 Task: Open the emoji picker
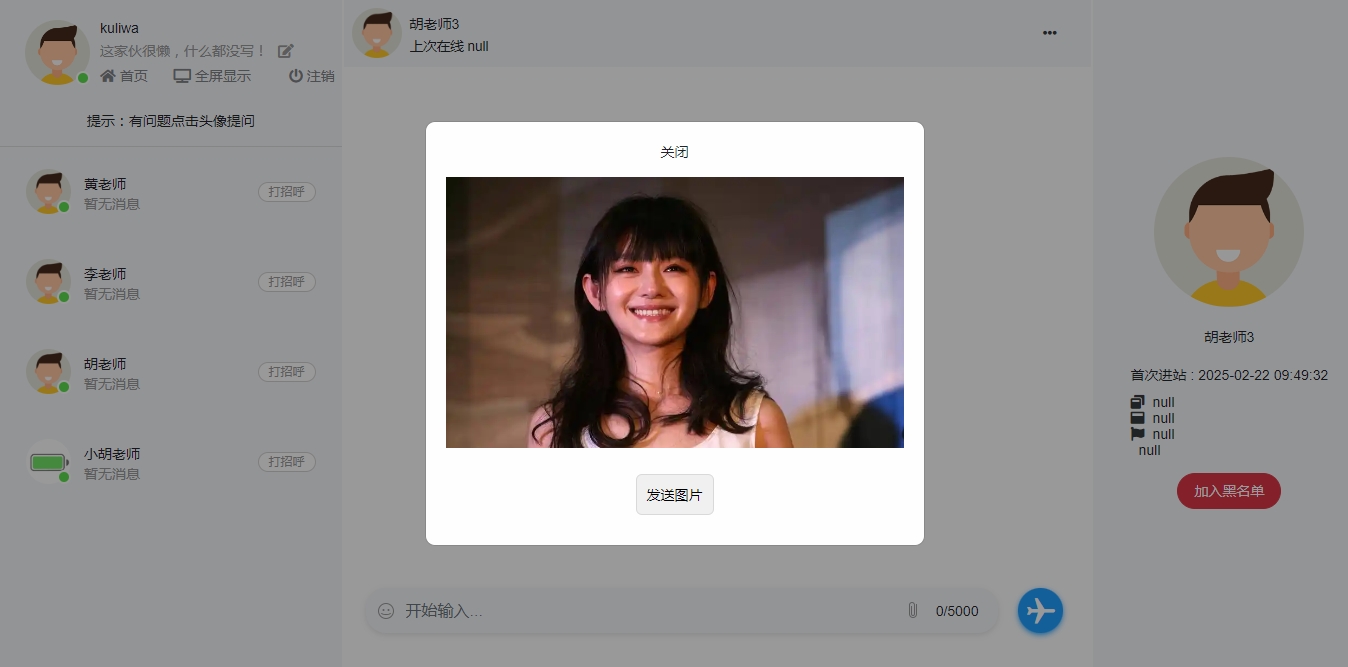pos(386,611)
